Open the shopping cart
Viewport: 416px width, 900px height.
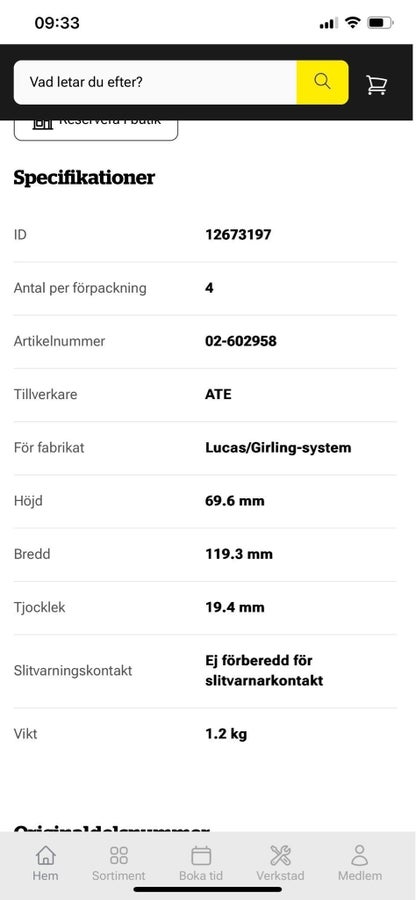[x=377, y=85]
